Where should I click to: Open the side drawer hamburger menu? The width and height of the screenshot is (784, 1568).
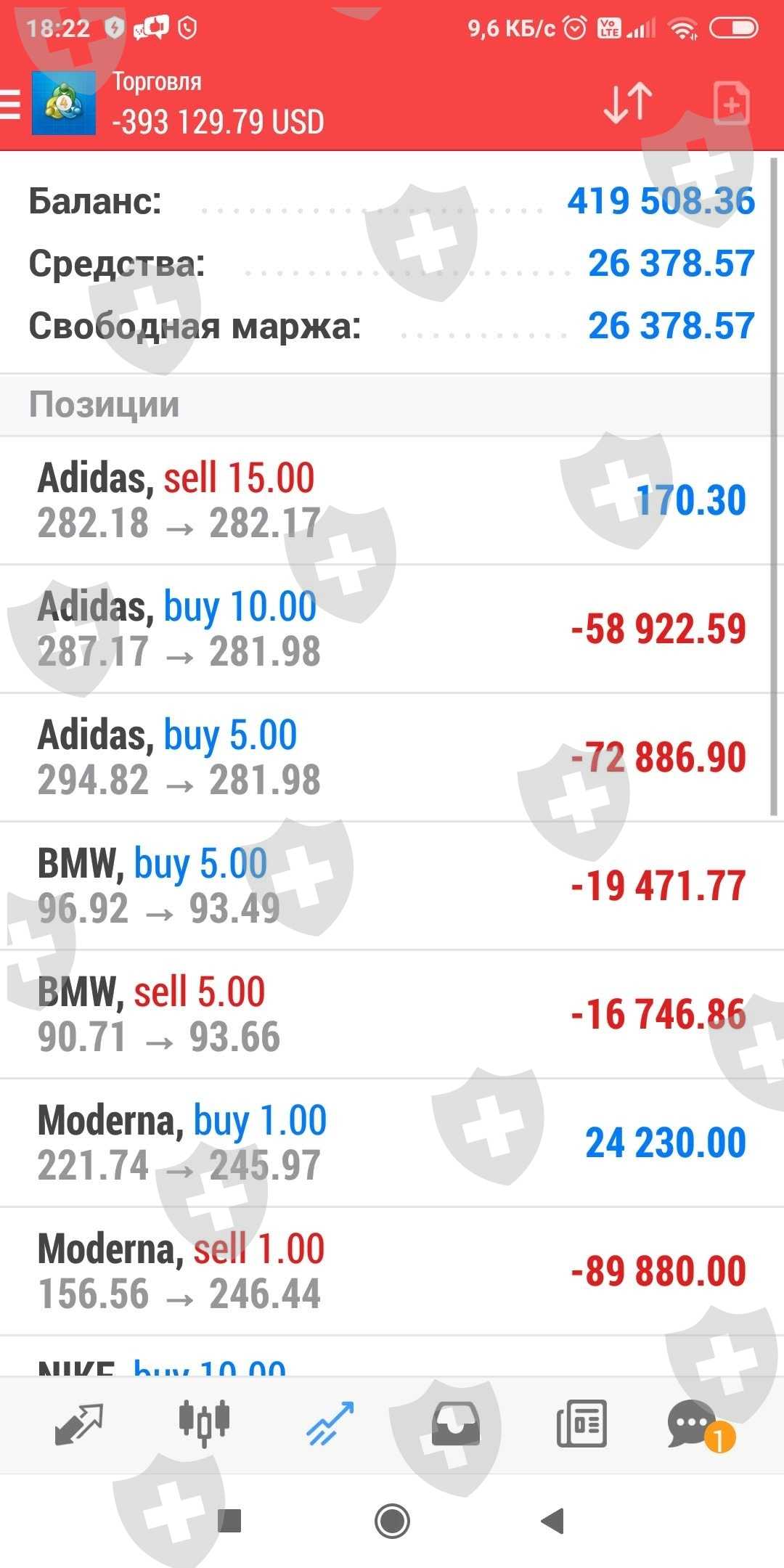(x=10, y=104)
